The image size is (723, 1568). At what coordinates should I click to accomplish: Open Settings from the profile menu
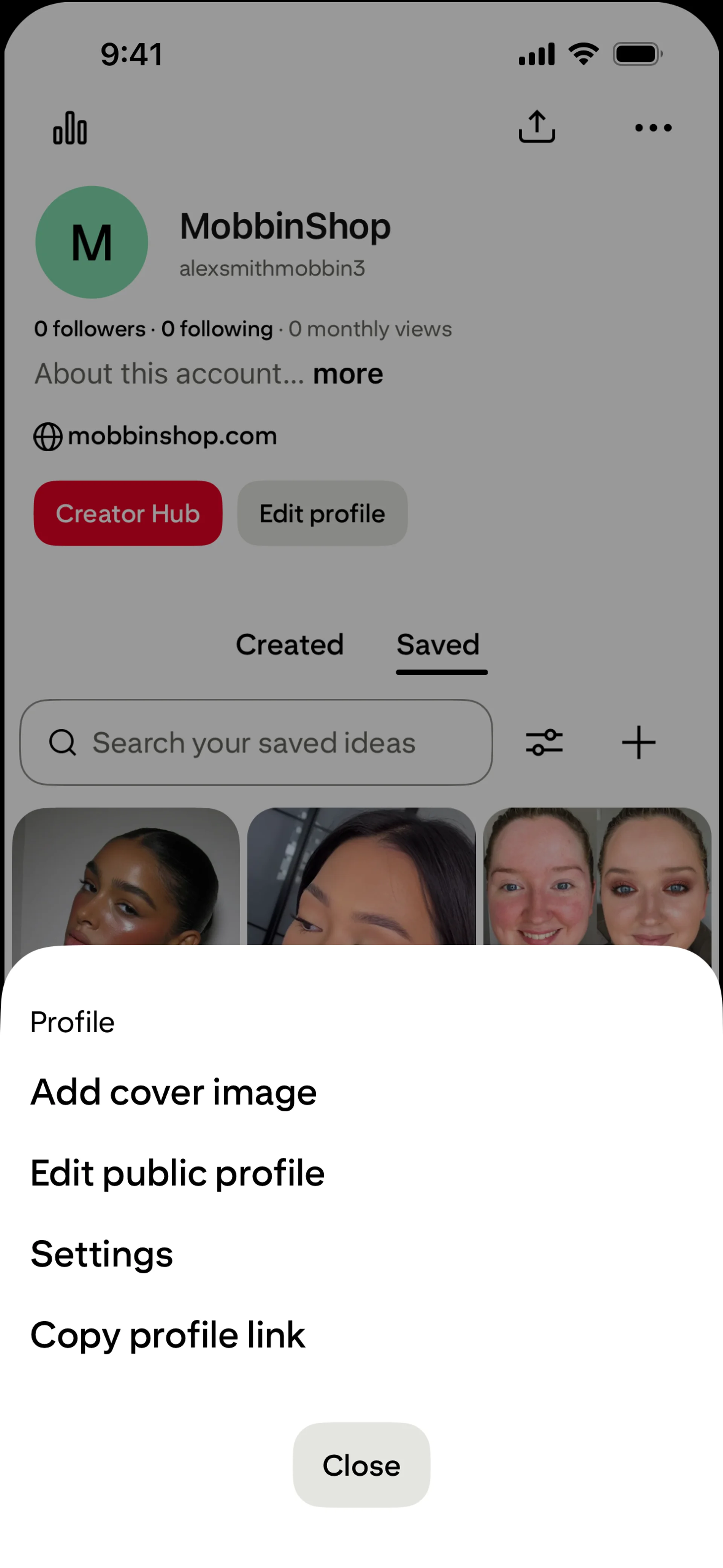[102, 1254]
